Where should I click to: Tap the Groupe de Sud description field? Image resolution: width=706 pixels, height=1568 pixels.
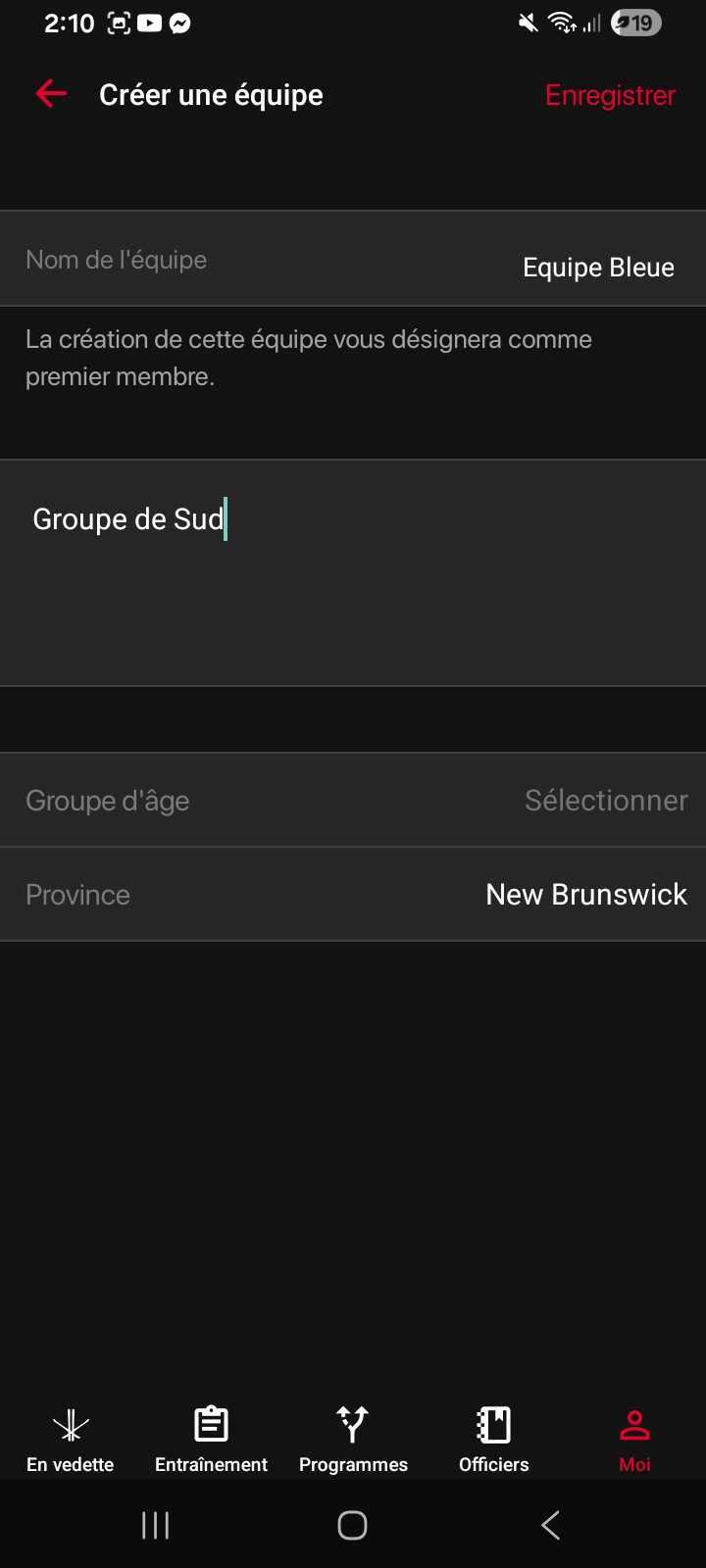(127, 518)
